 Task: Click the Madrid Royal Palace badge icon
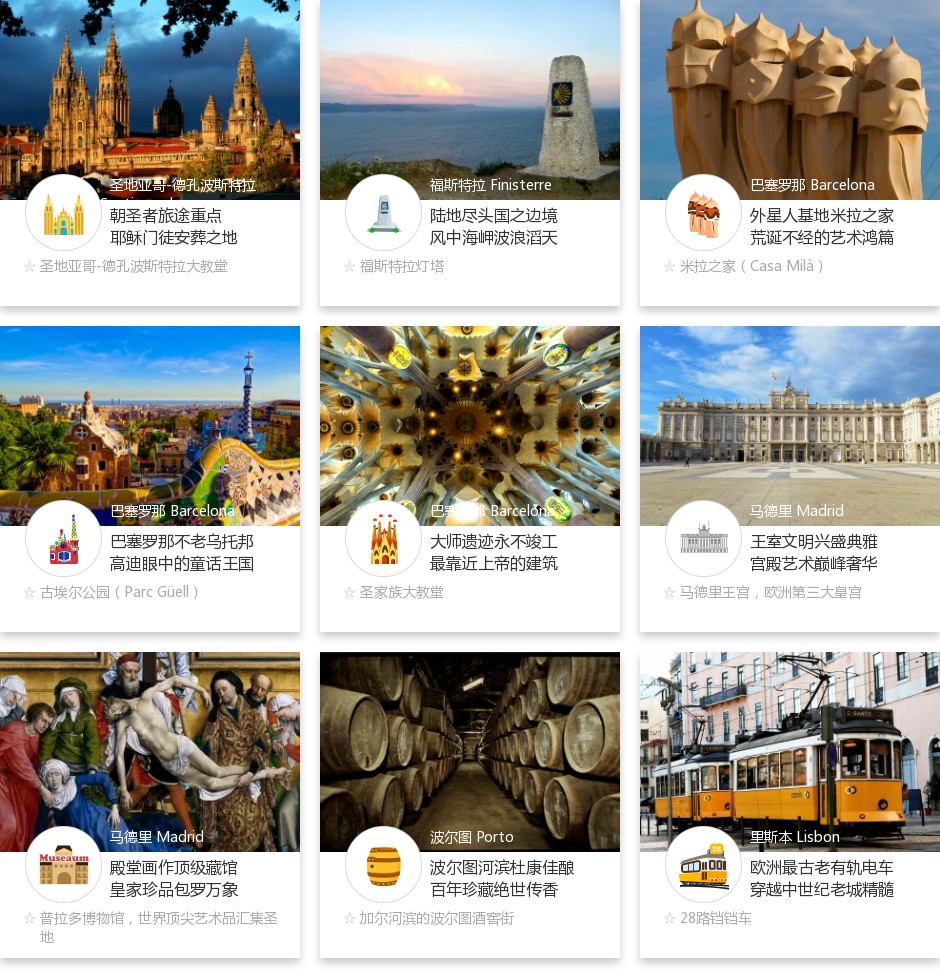pos(703,539)
